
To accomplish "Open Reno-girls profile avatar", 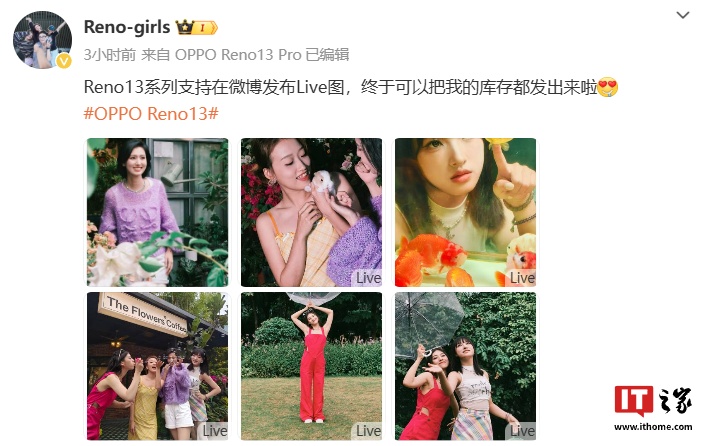I will coord(42,42).
